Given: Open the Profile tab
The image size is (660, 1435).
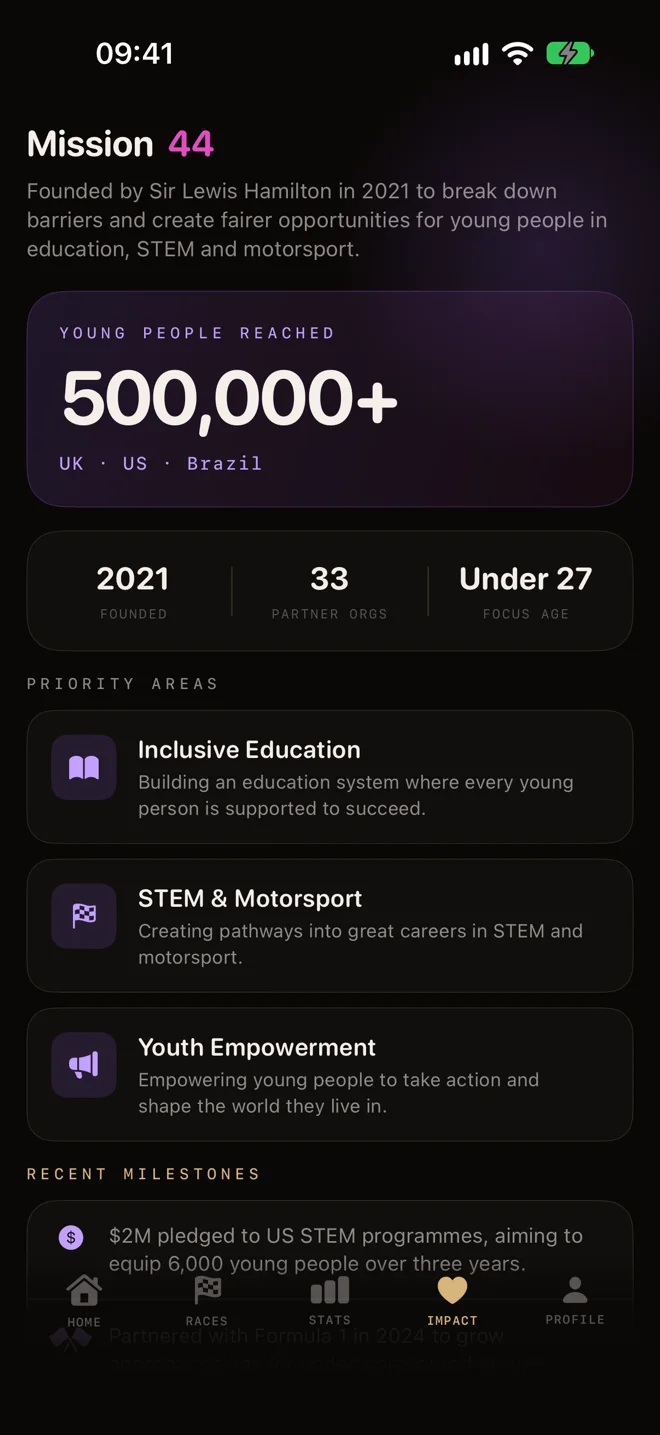Looking at the screenshot, I should point(575,1301).
